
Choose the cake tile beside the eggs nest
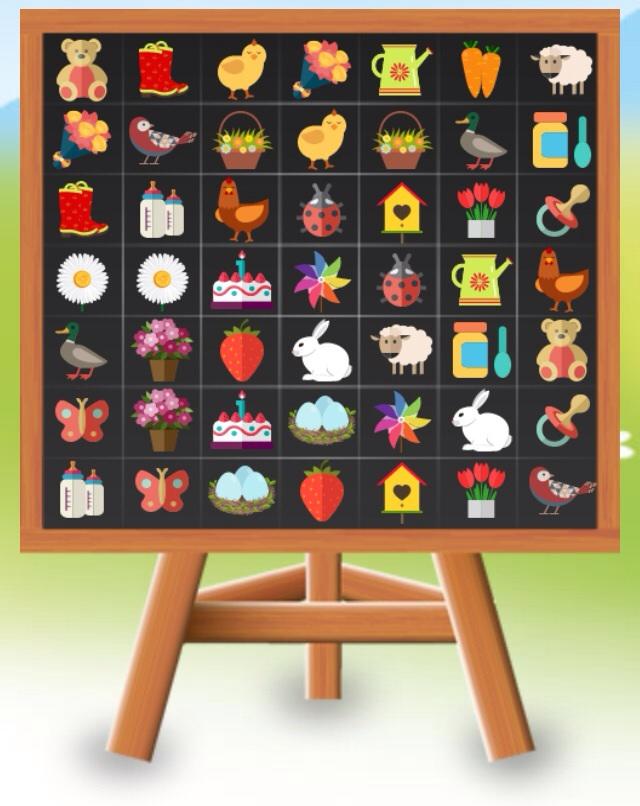[x=242, y=421]
